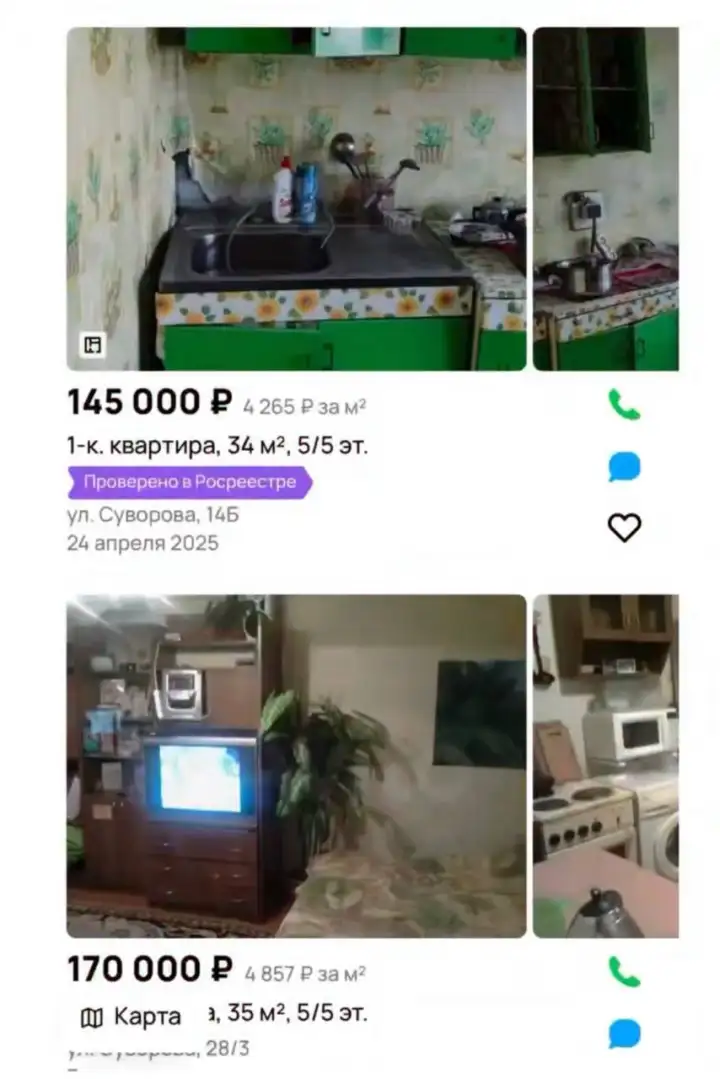Tap the floor plan icon on the kitchen photo
The image size is (720, 1079).
click(91, 346)
